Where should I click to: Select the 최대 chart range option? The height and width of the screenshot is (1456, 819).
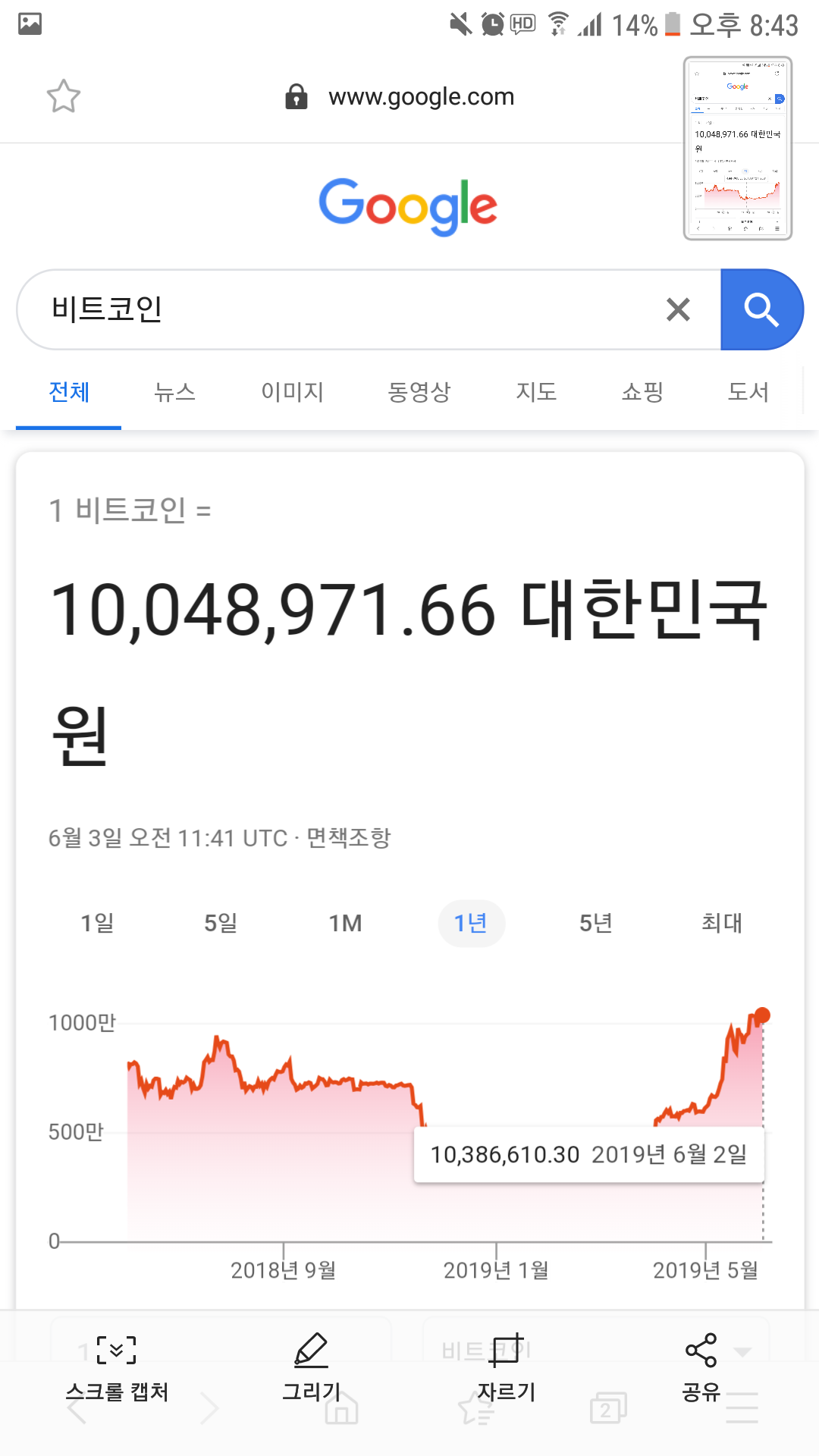720,923
